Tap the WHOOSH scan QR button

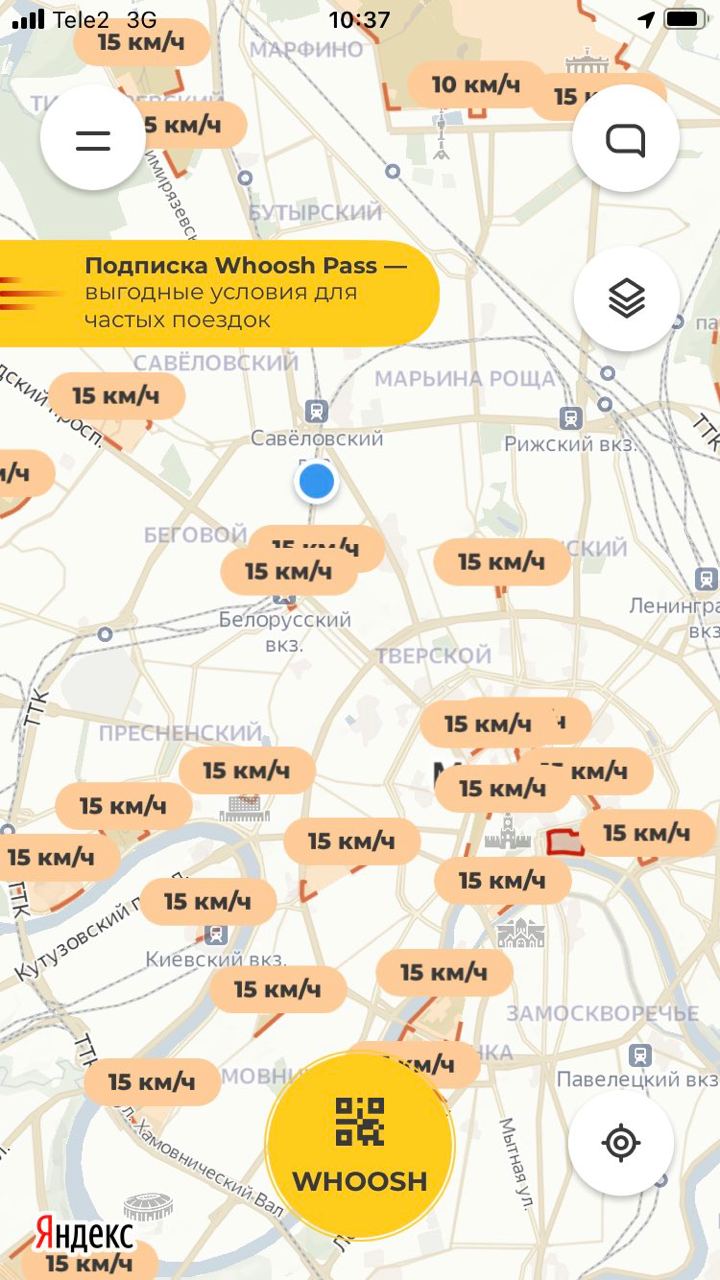pyautogui.click(x=360, y=1146)
